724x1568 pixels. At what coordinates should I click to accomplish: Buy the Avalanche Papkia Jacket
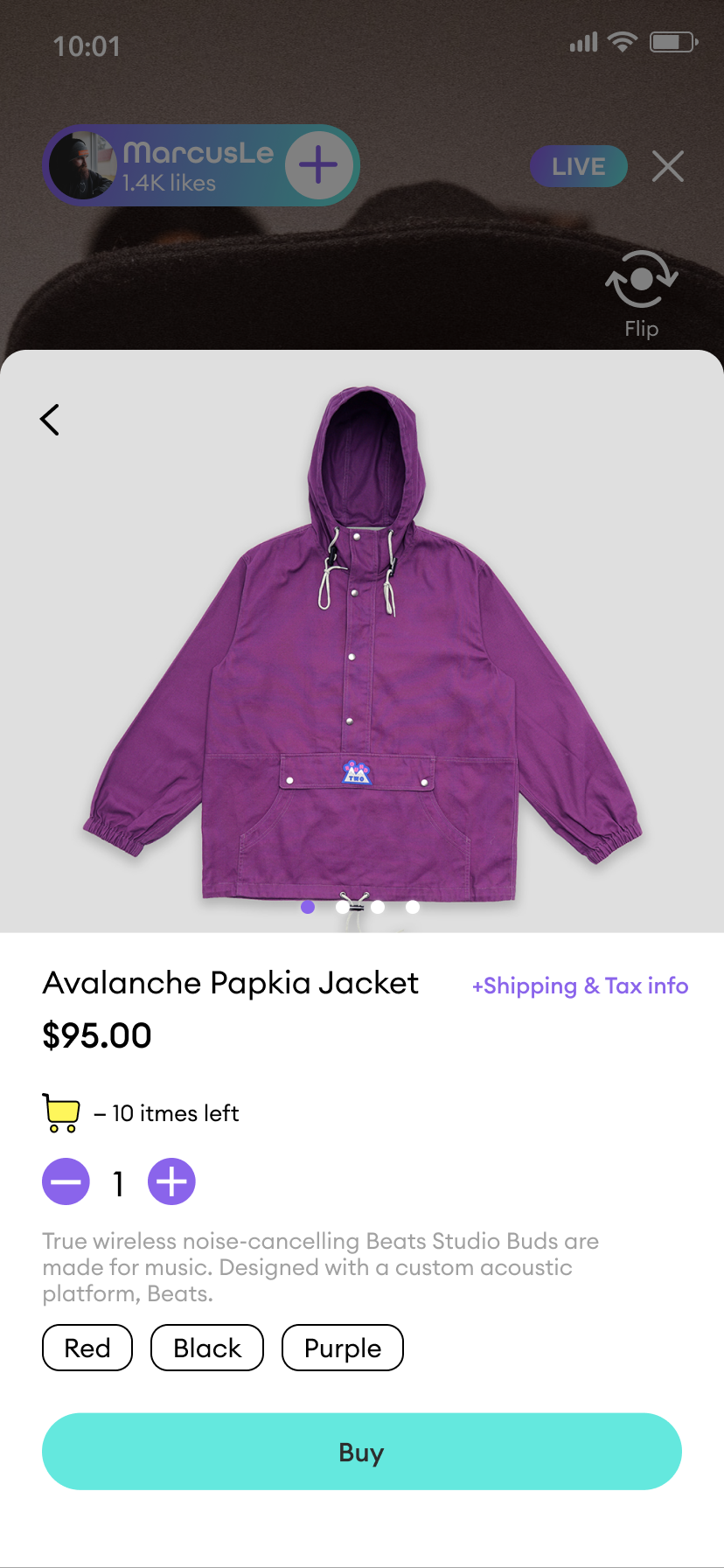[361, 1452]
